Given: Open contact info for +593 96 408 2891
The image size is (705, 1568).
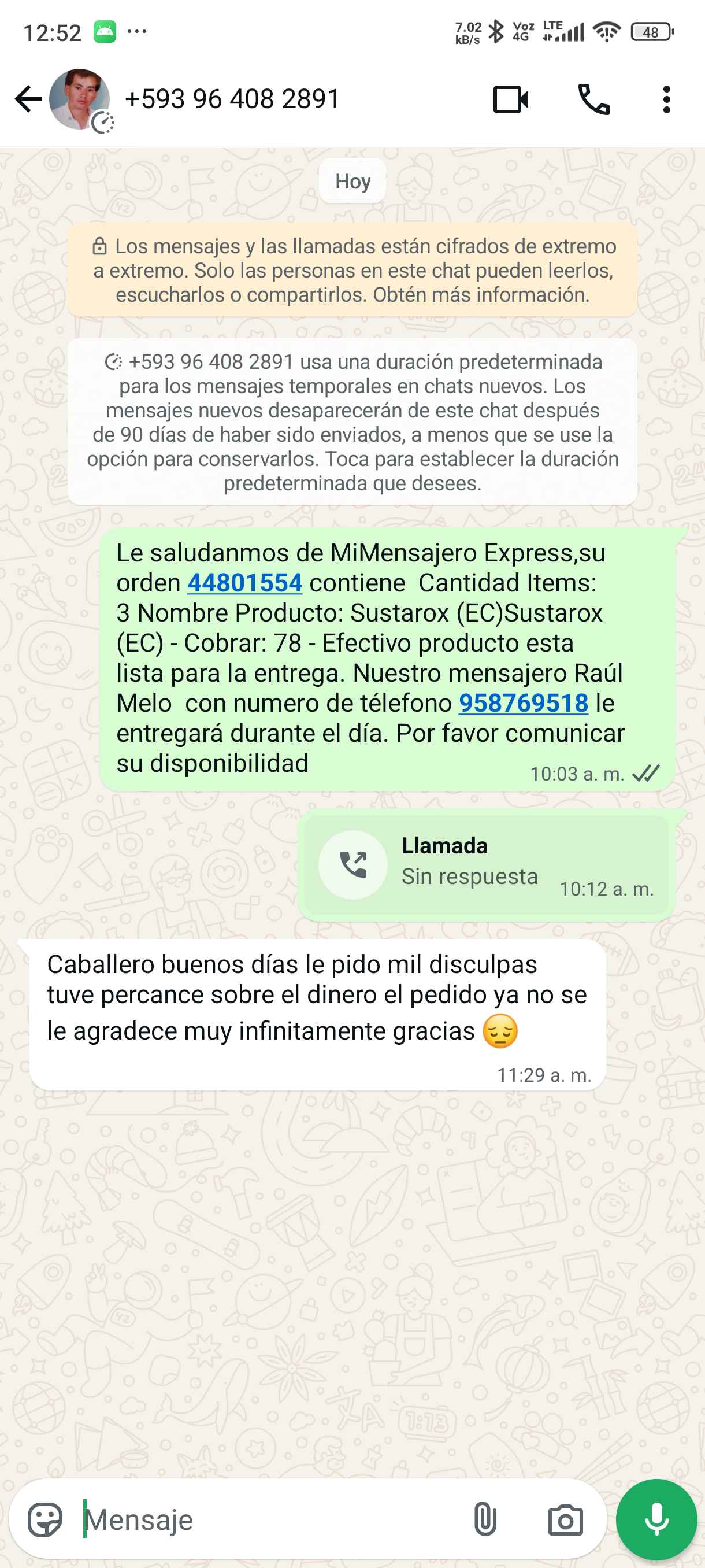Looking at the screenshot, I should (232, 99).
